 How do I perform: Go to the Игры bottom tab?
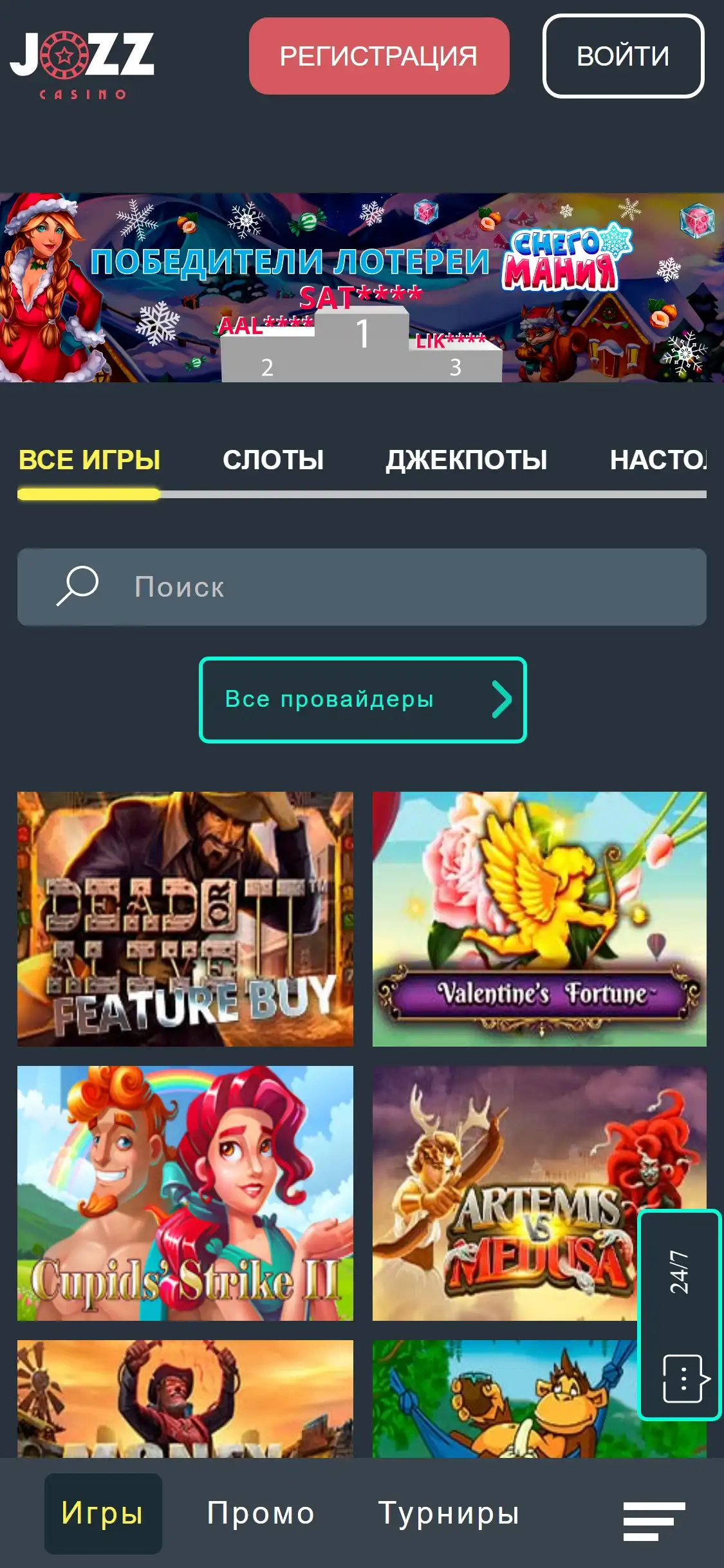tap(103, 1513)
